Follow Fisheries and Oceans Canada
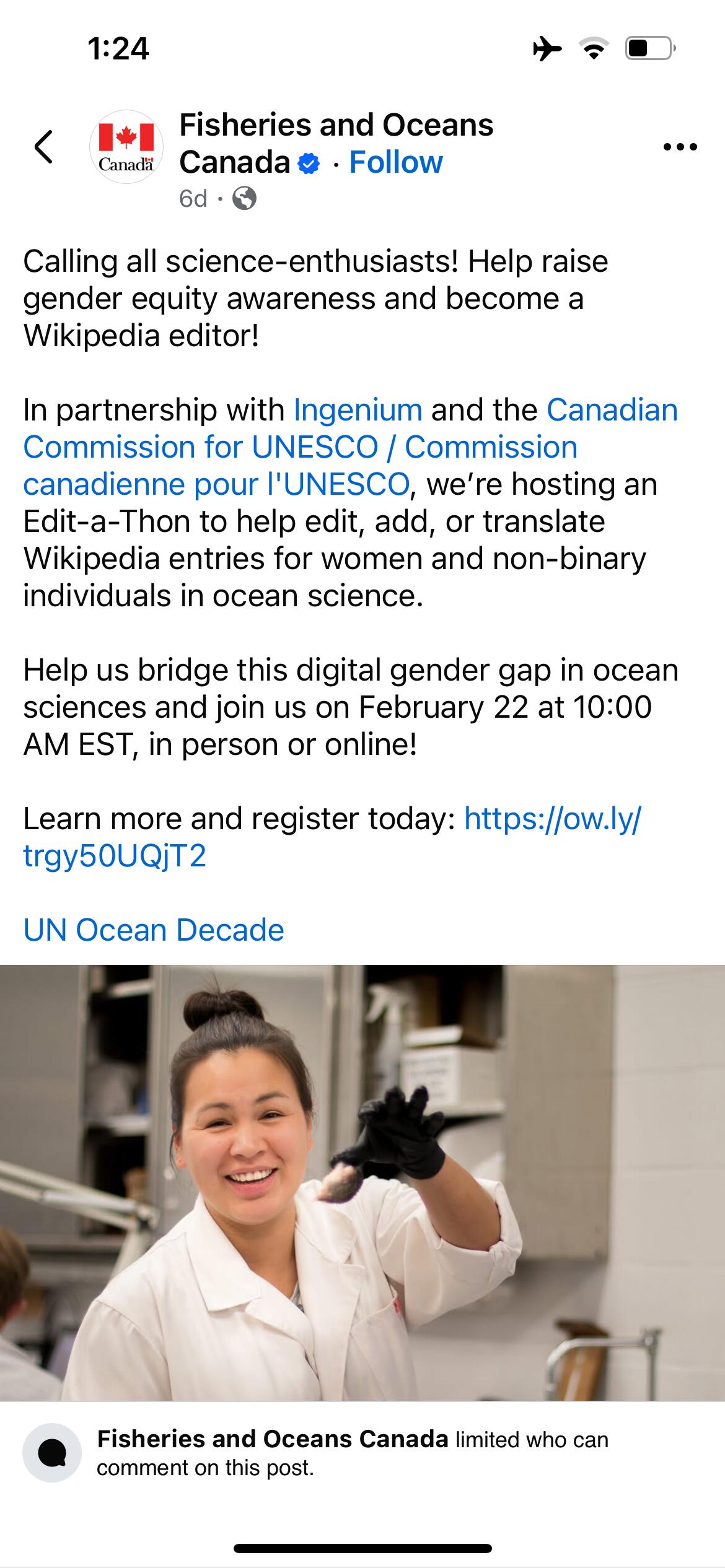 [395, 163]
